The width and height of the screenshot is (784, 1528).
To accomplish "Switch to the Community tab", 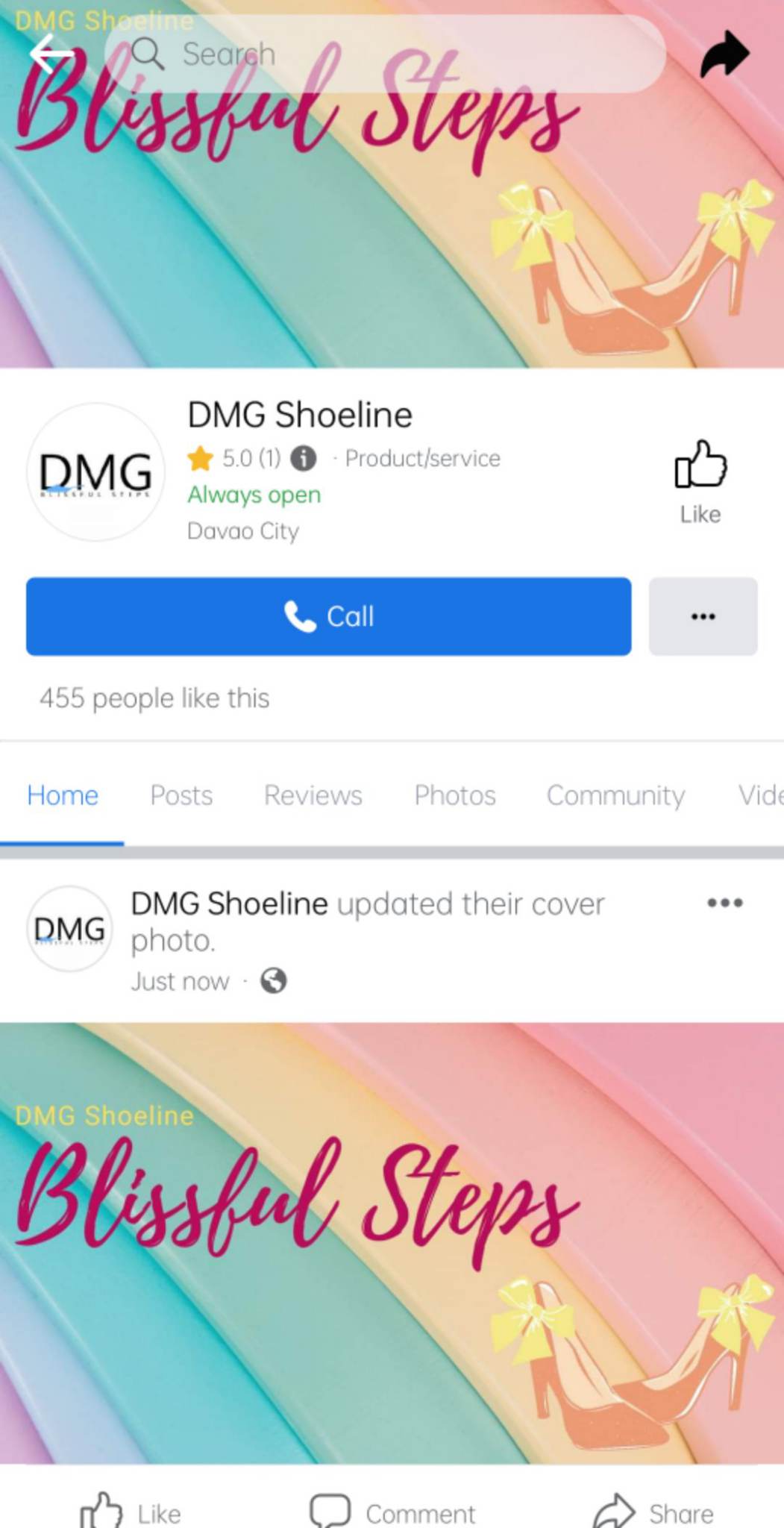I will point(615,795).
